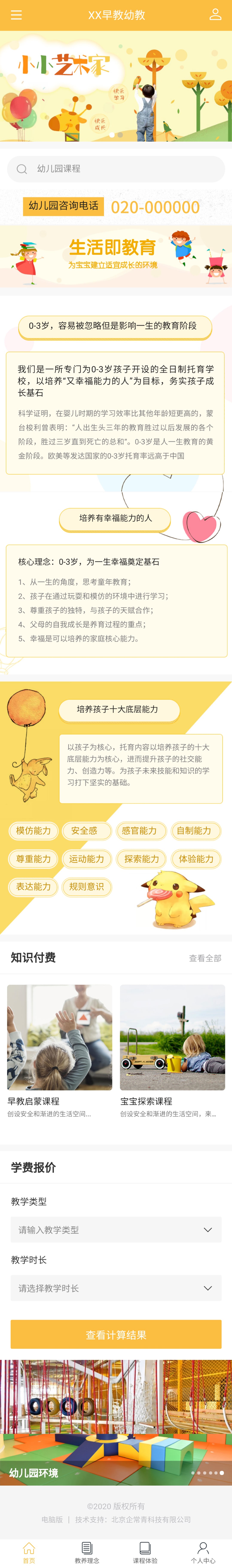Open the user profile icon

(x=215, y=15)
